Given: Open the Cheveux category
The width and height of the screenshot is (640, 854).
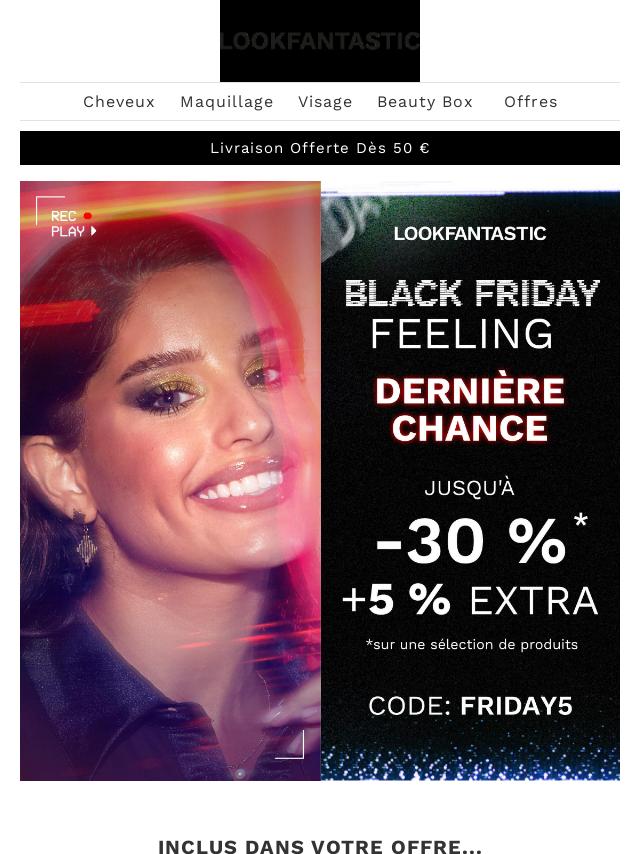Looking at the screenshot, I should 119,102.
